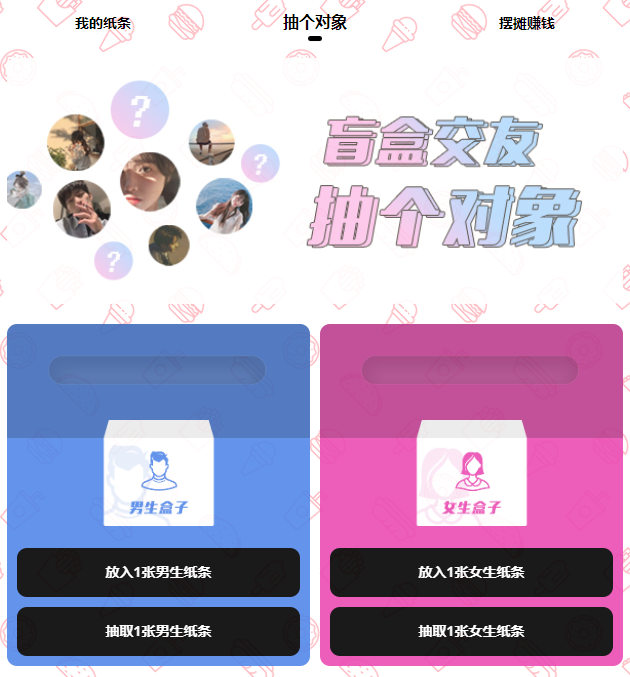The height and width of the screenshot is (677, 630).
Task: Select the 抽个对象 tab
Action: pos(315,23)
